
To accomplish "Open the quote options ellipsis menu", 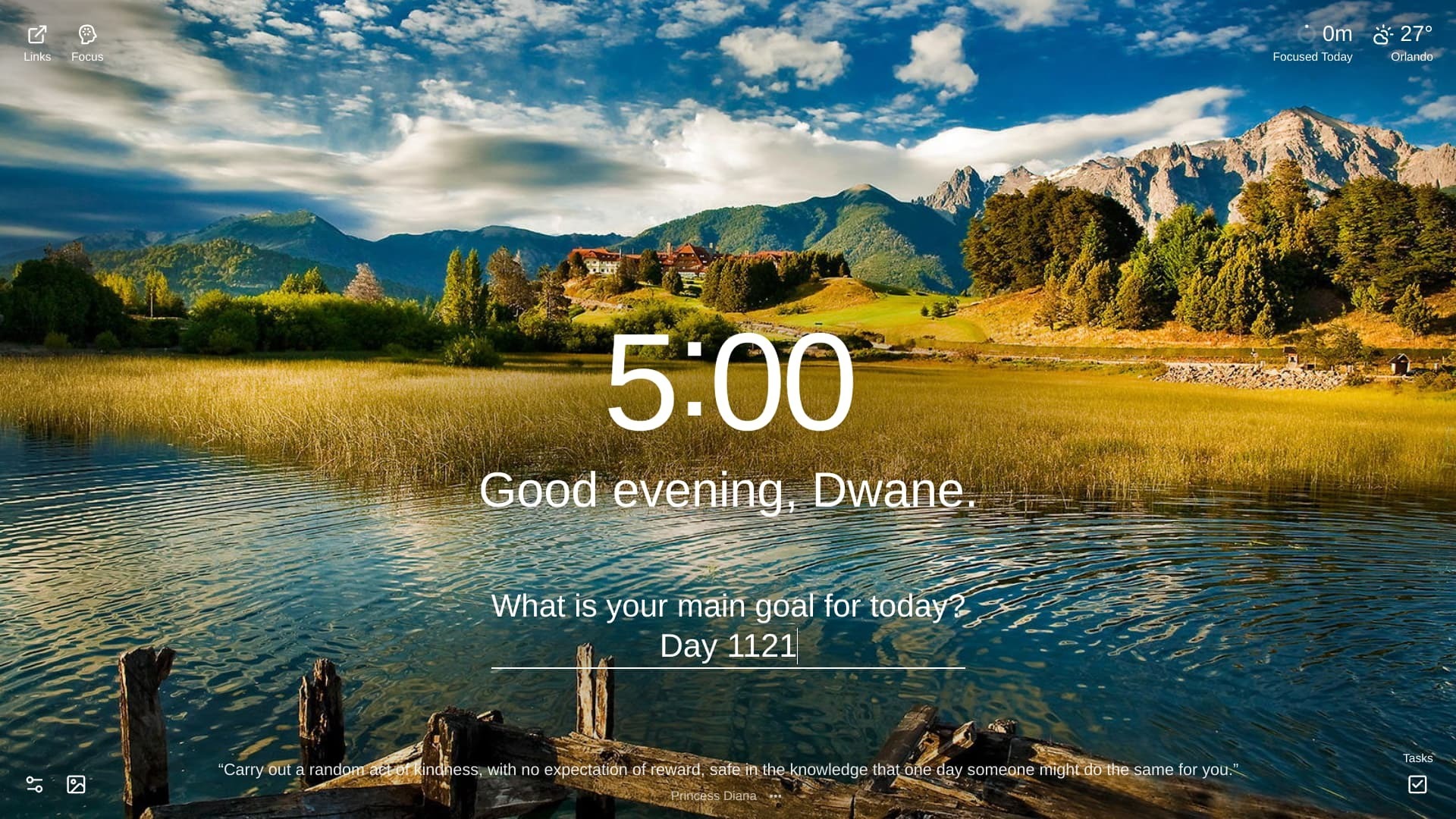I will (x=775, y=796).
